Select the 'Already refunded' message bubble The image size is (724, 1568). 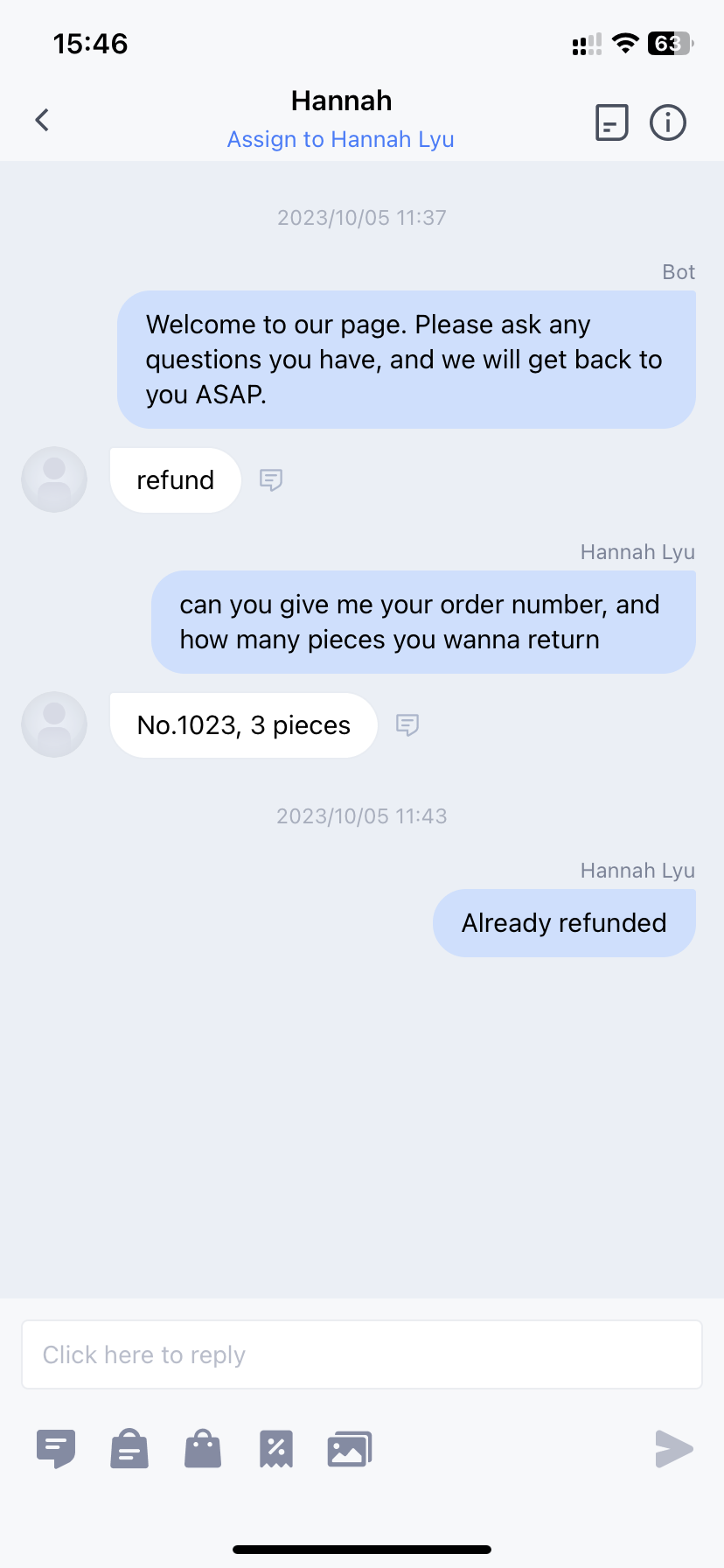[564, 922]
